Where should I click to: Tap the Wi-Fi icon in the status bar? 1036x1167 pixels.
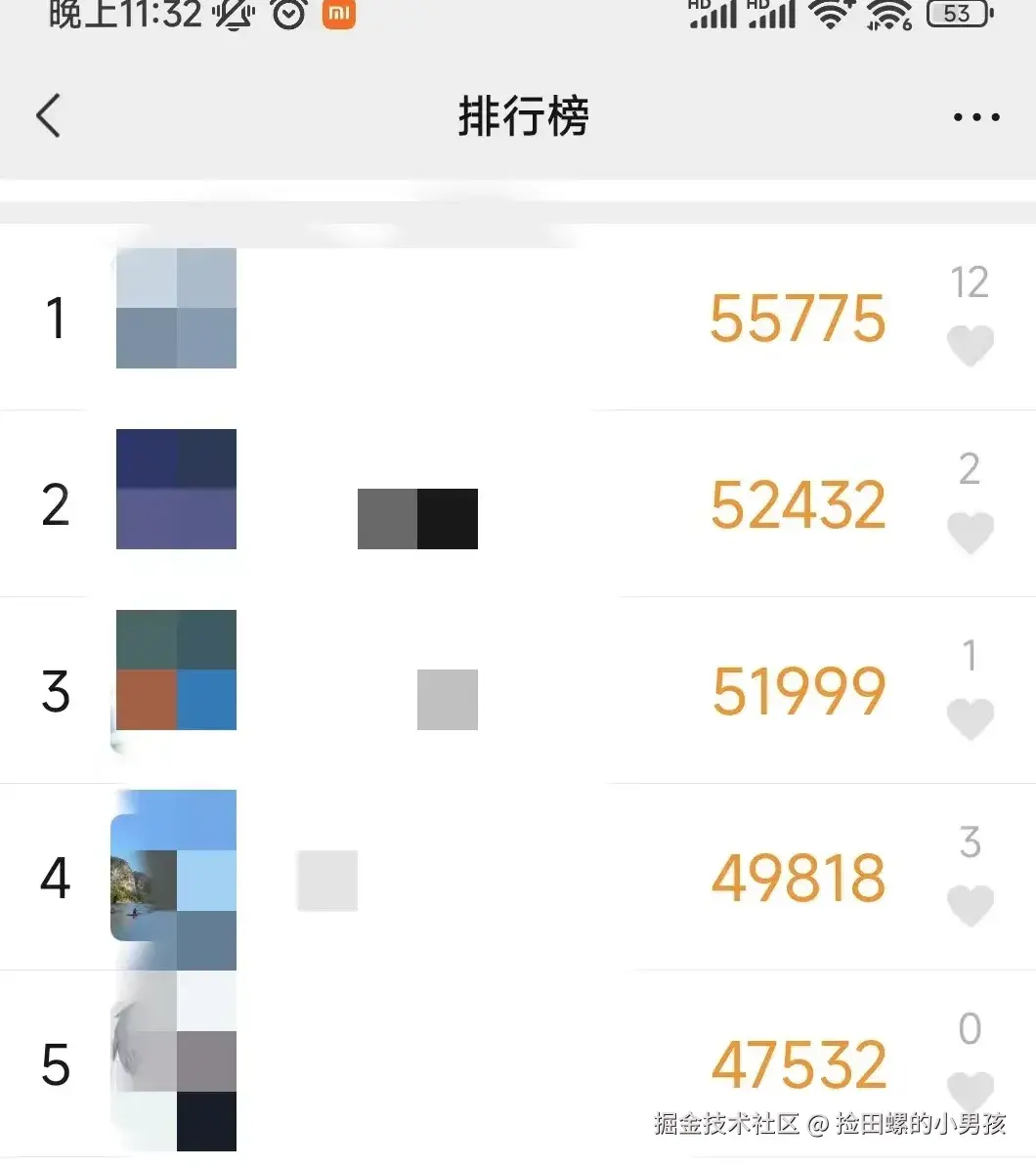(x=832, y=15)
